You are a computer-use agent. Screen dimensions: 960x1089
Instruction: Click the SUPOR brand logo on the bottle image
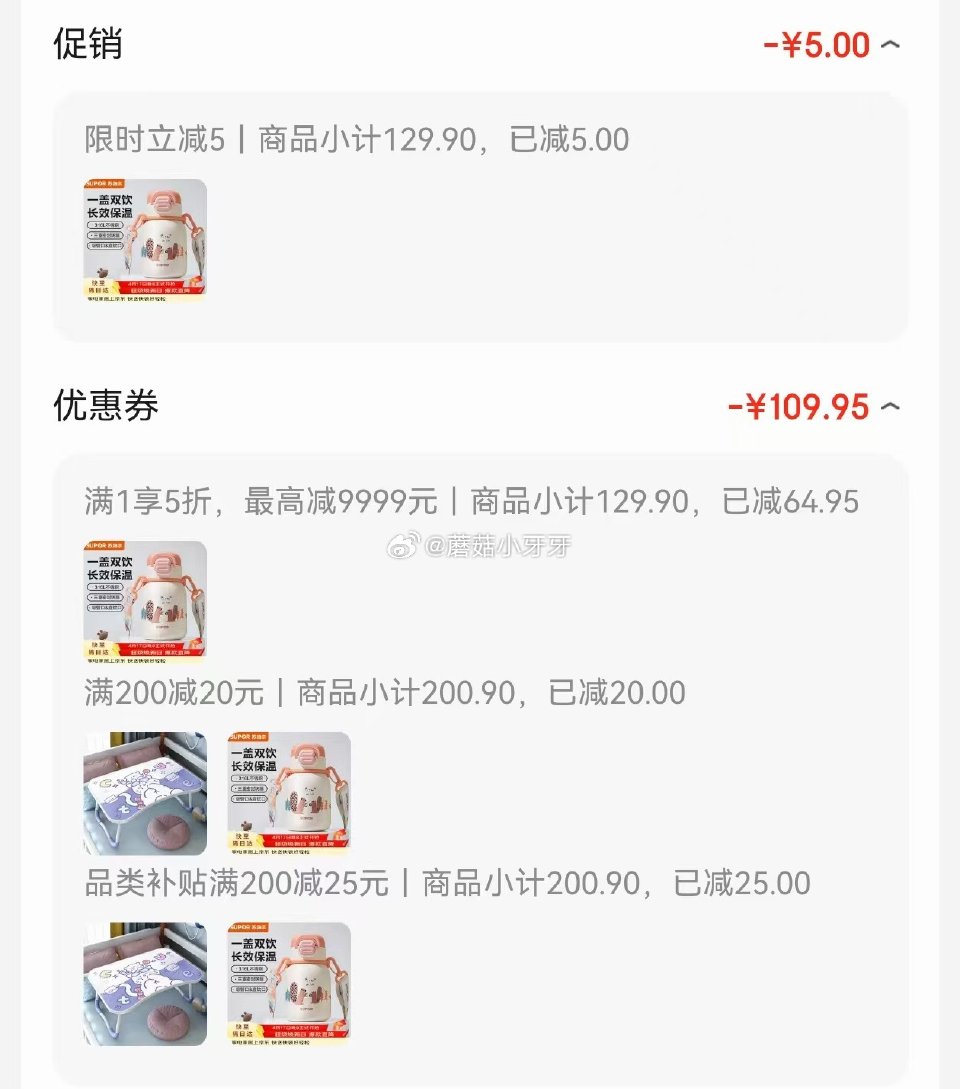[103, 185]
